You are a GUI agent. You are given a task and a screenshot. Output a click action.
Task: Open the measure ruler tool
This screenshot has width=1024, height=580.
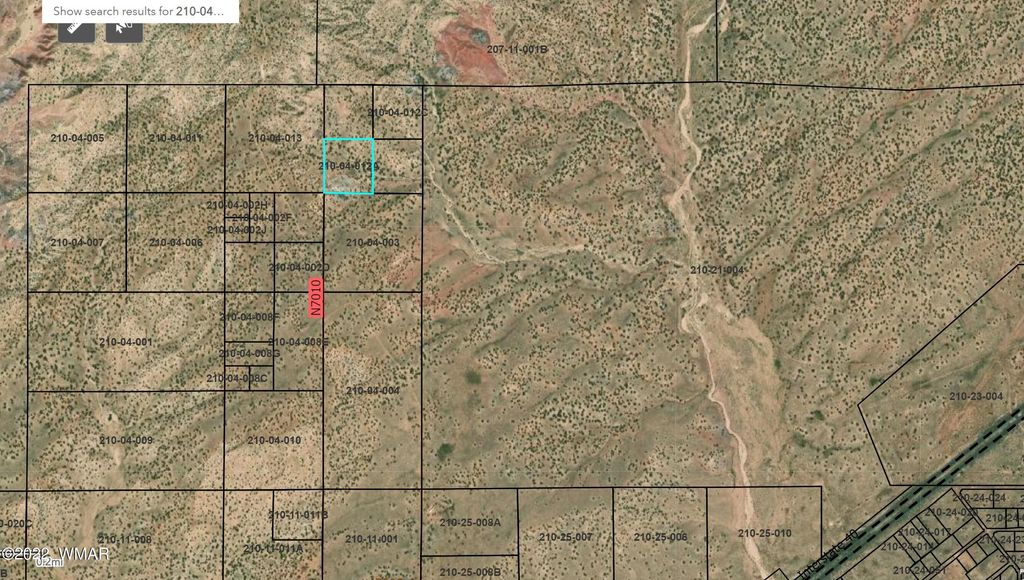tap(76, 28)
